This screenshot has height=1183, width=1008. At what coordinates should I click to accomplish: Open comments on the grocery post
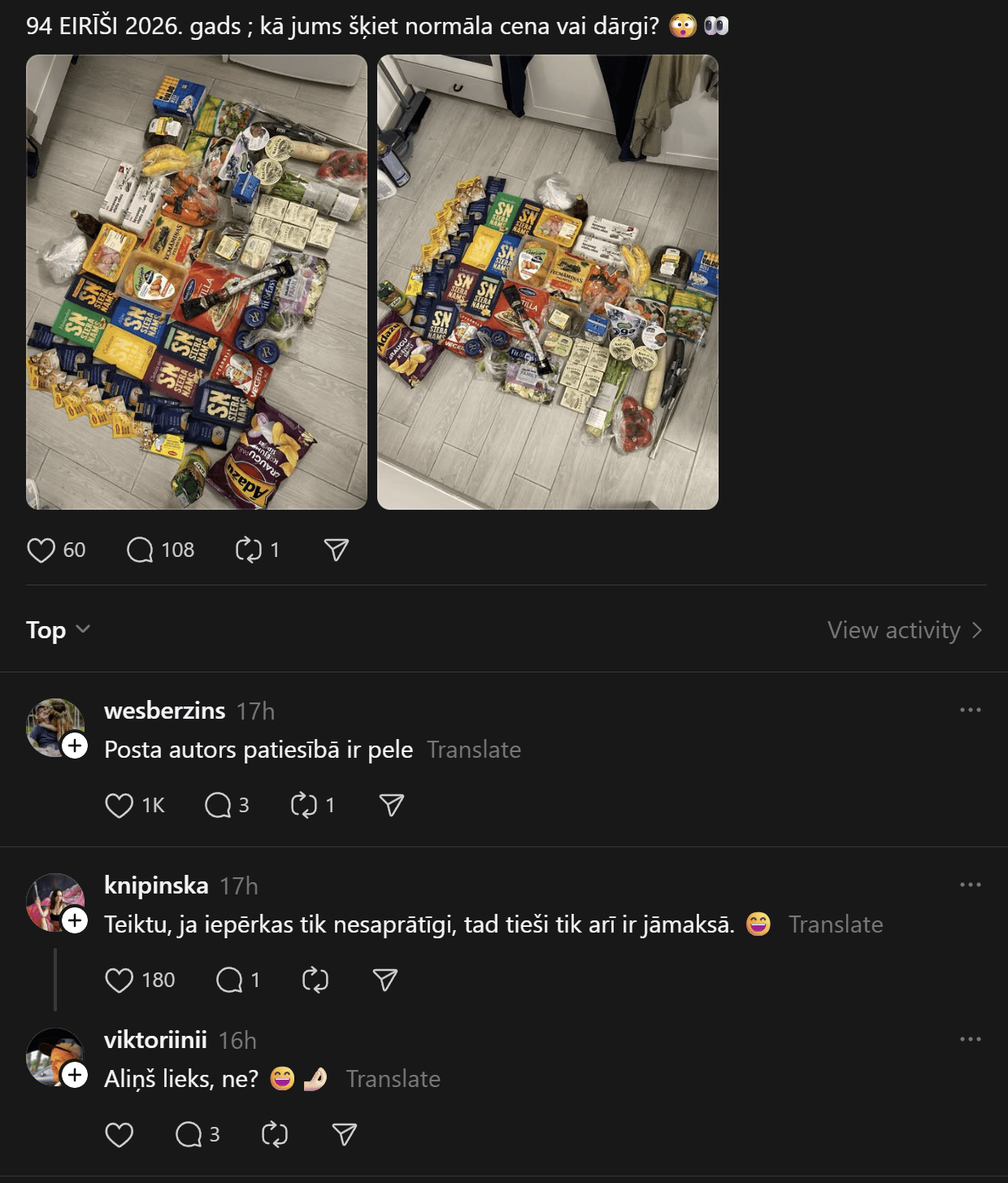(x=140, y=550)
